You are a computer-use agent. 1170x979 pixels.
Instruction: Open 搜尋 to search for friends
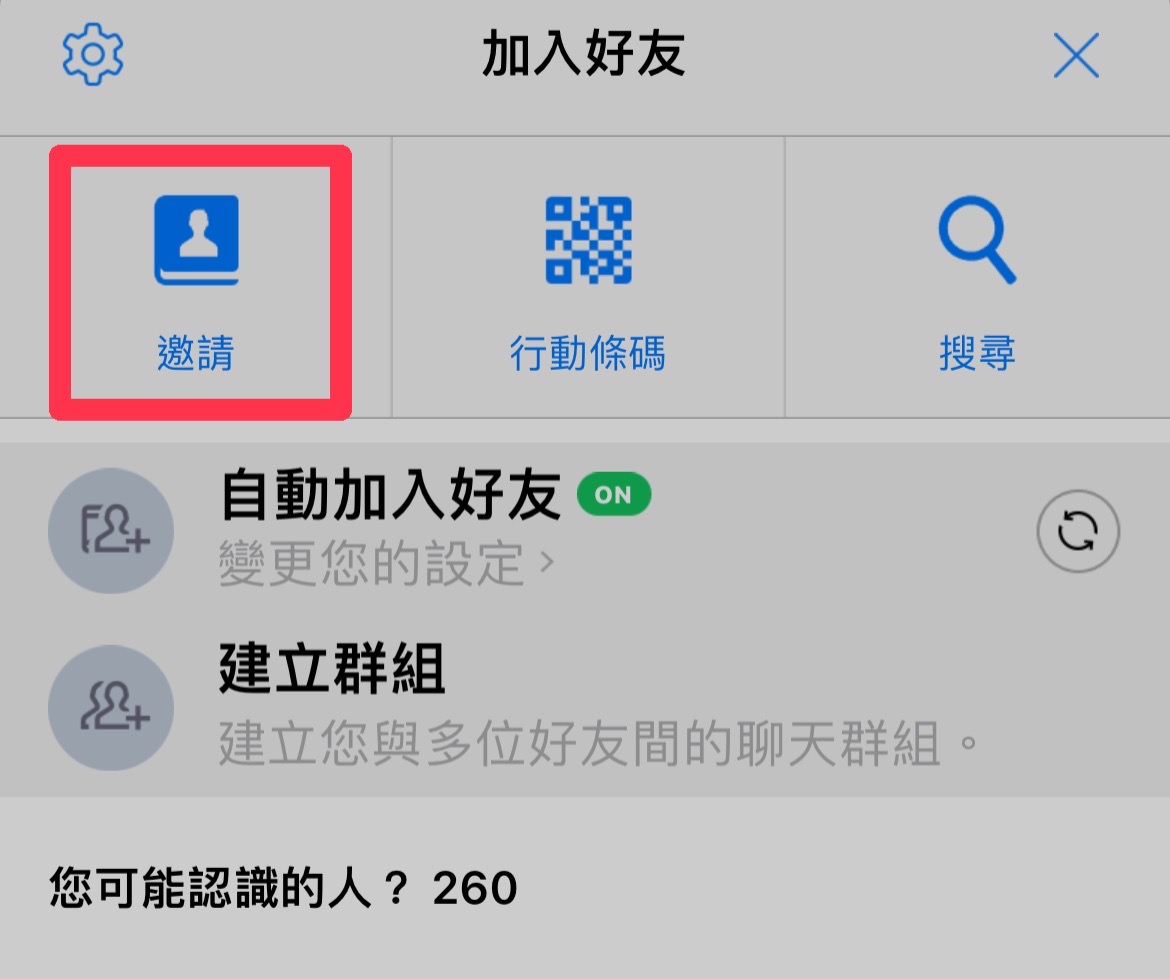pos(977,282)
